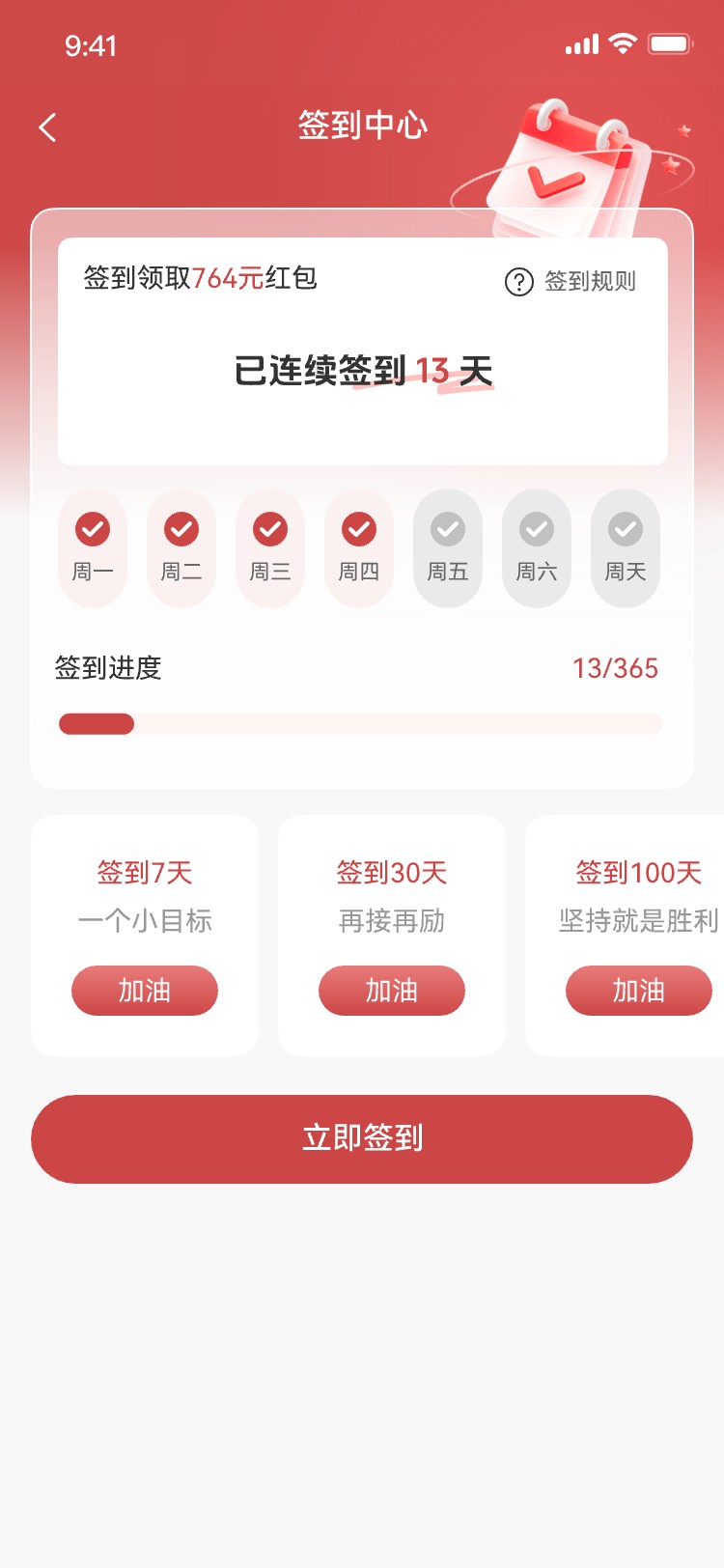Go back from the 签到中心 page
Screen dimensions: 724x1568
[x=48, y=127]
